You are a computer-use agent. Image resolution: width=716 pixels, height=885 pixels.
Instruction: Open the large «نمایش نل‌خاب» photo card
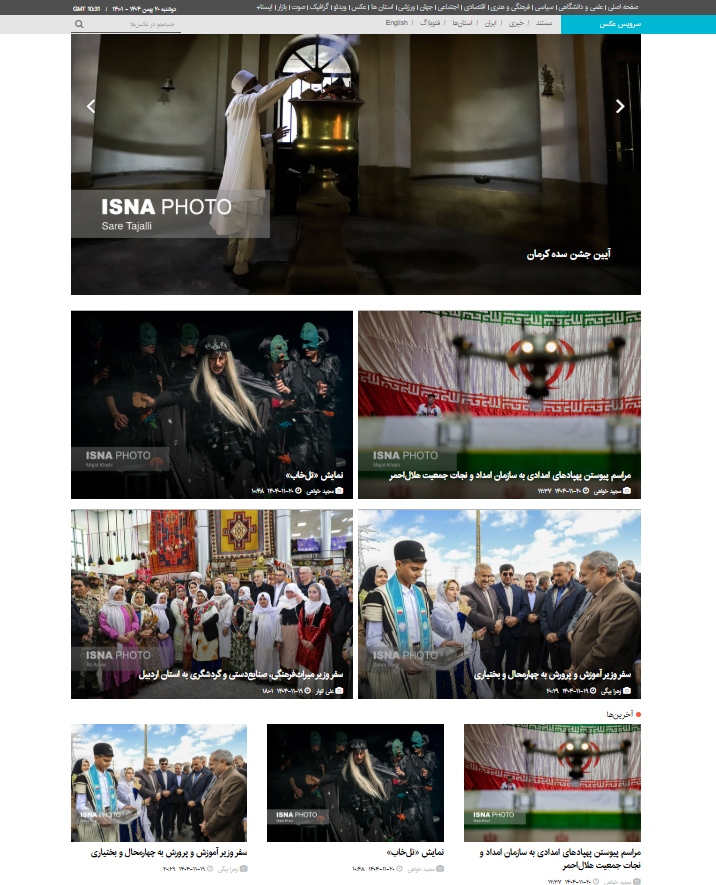(211, 404)
